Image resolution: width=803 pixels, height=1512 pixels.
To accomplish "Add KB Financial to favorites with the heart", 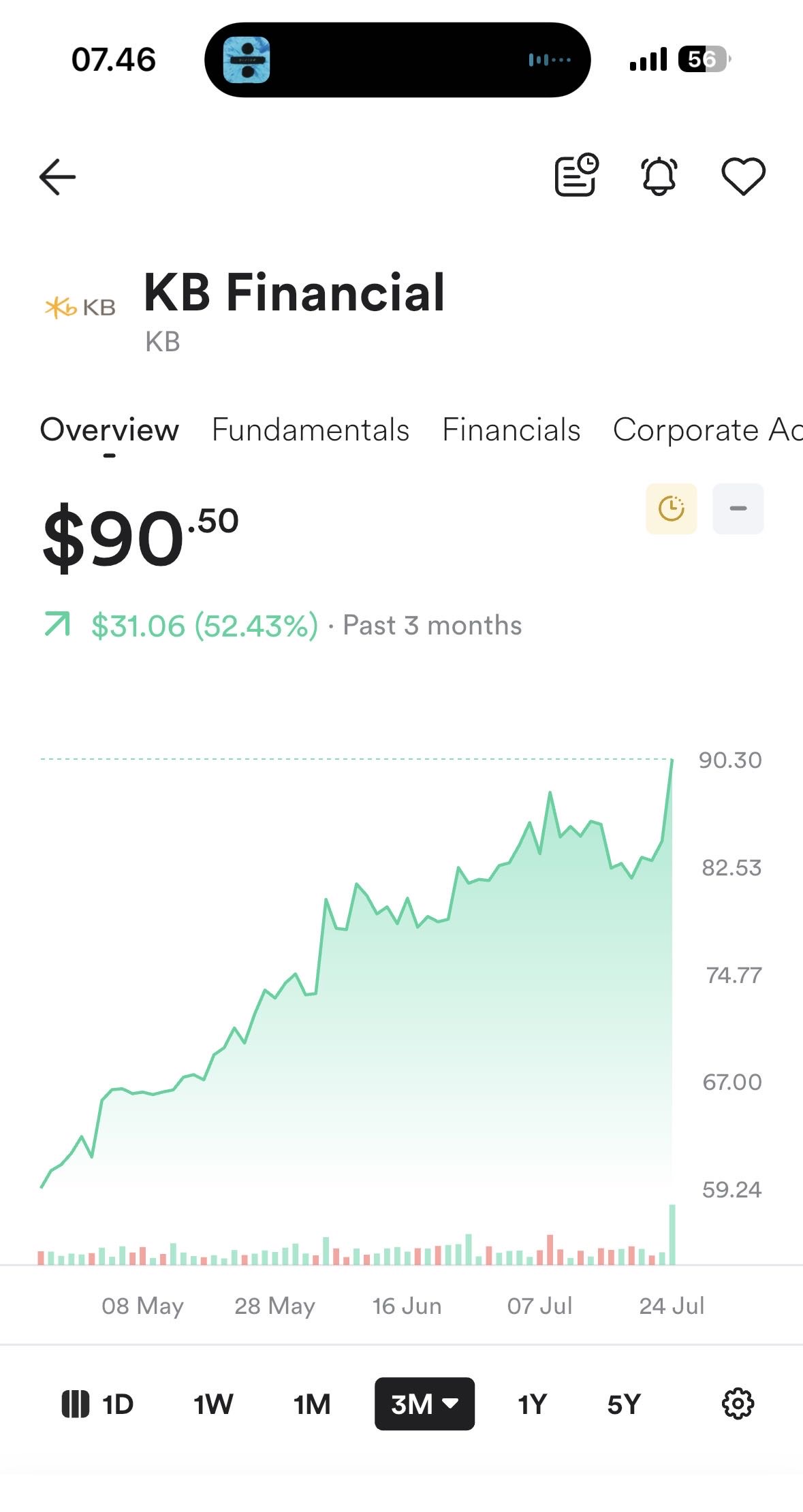I will [743, 176].
